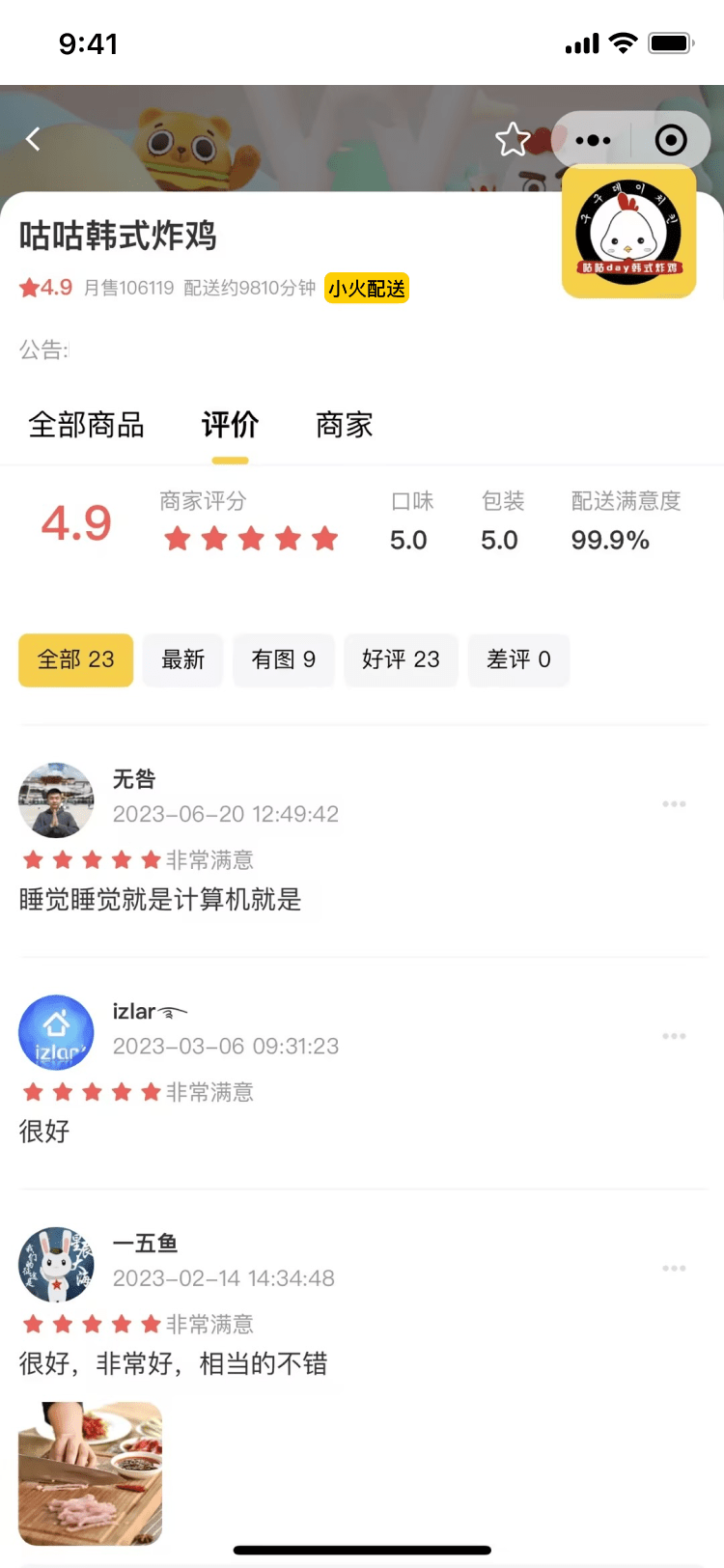The height and width of the screenshot is (1568, 724).
Task: Filter reviews by 全部 23
Action: (76, 660)
